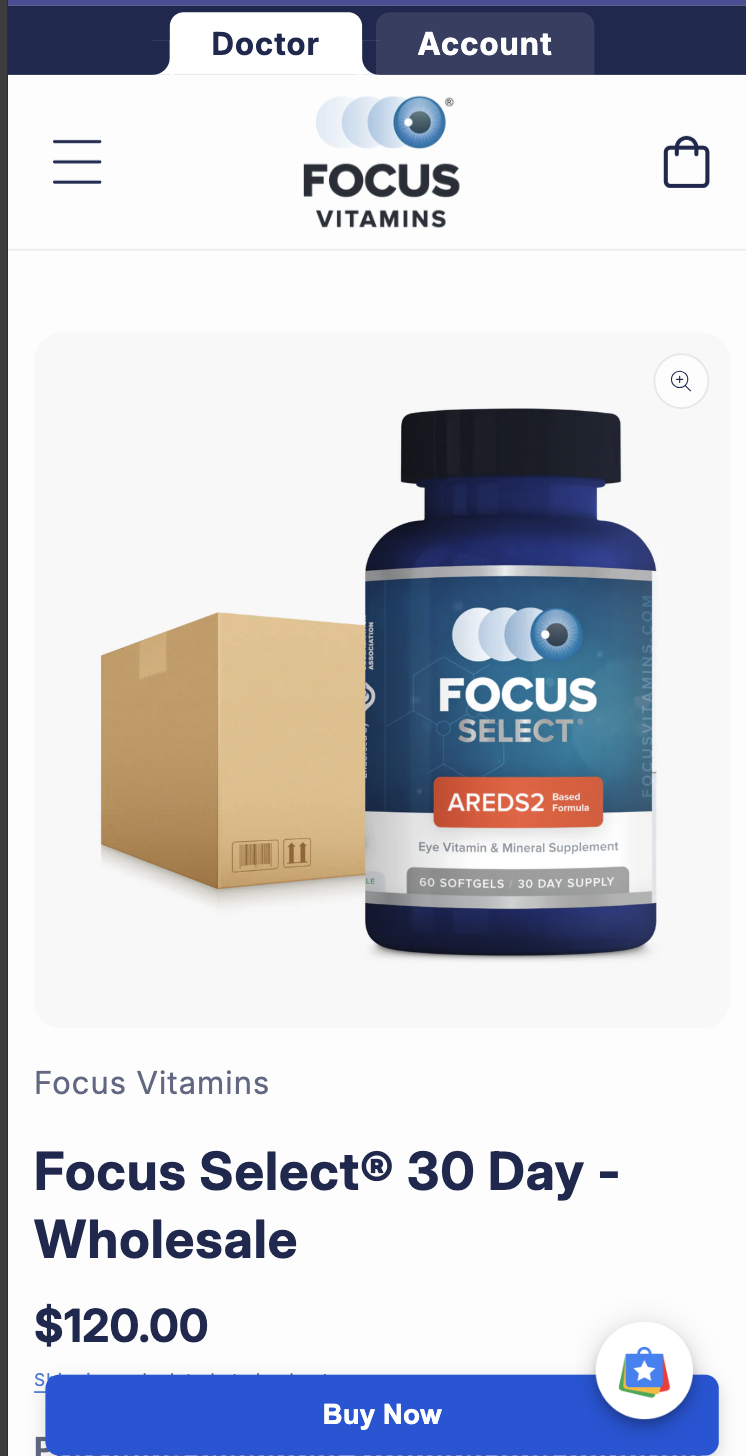
Task: Open the floating rewards bag button
Action: coord(644,1371)
